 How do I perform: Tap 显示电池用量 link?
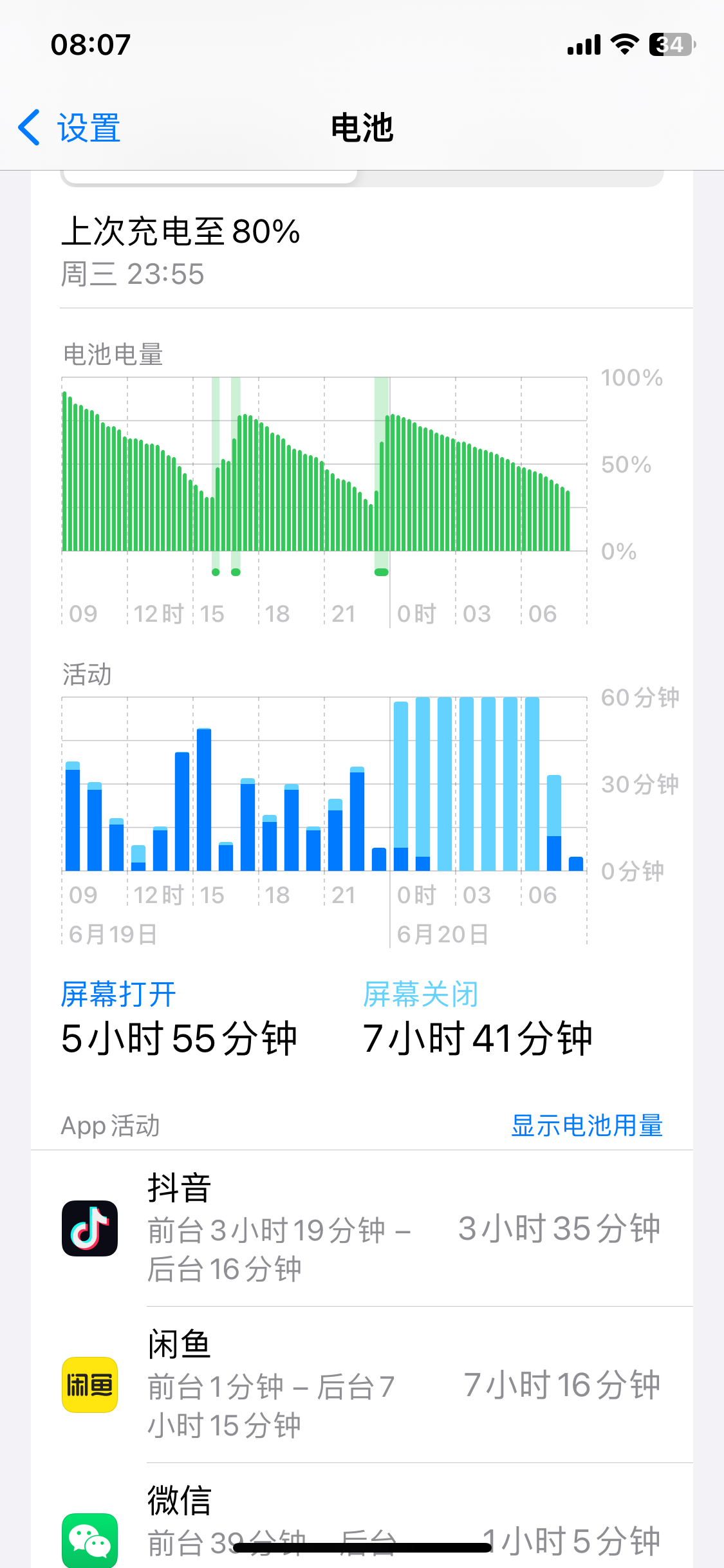tap(586, 1126)
